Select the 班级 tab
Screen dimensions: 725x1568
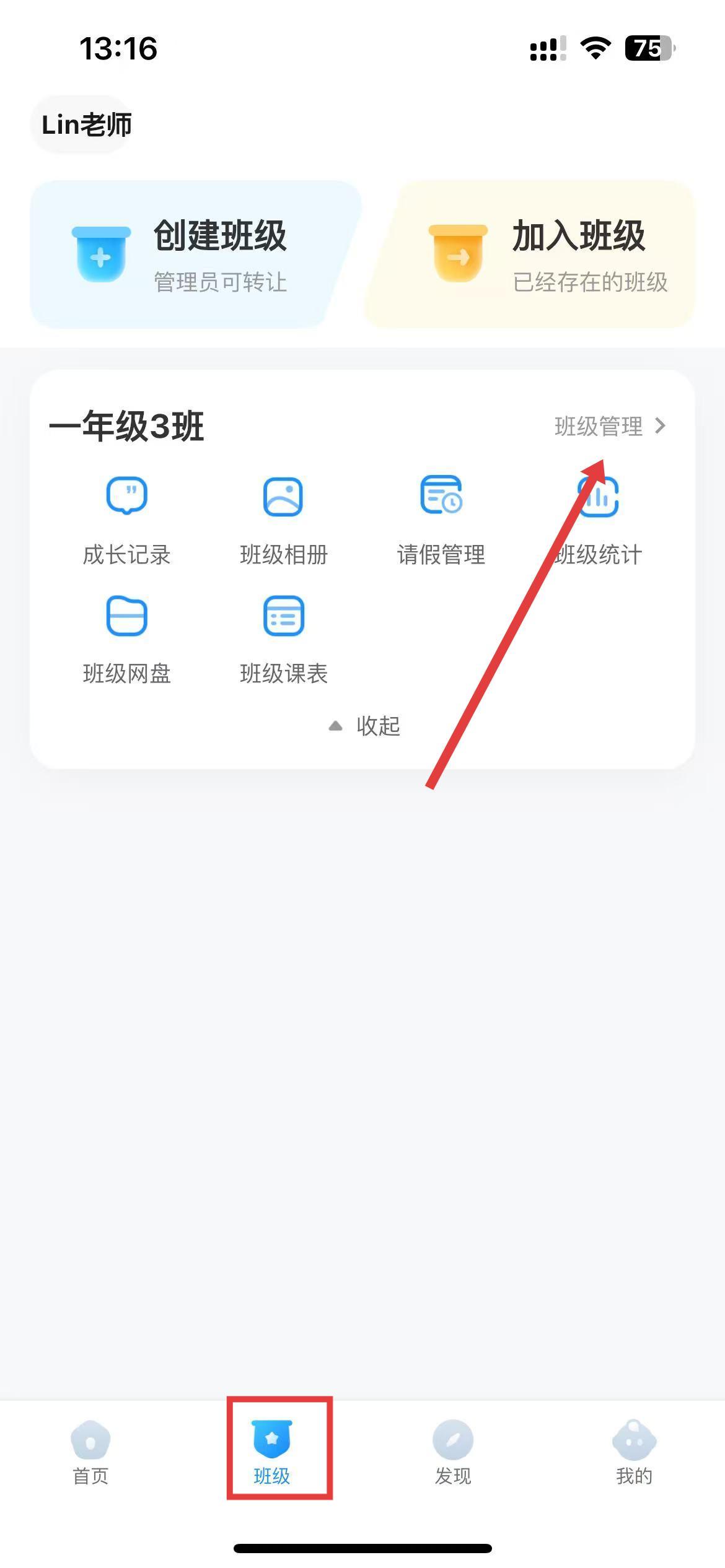(272, 1452)
